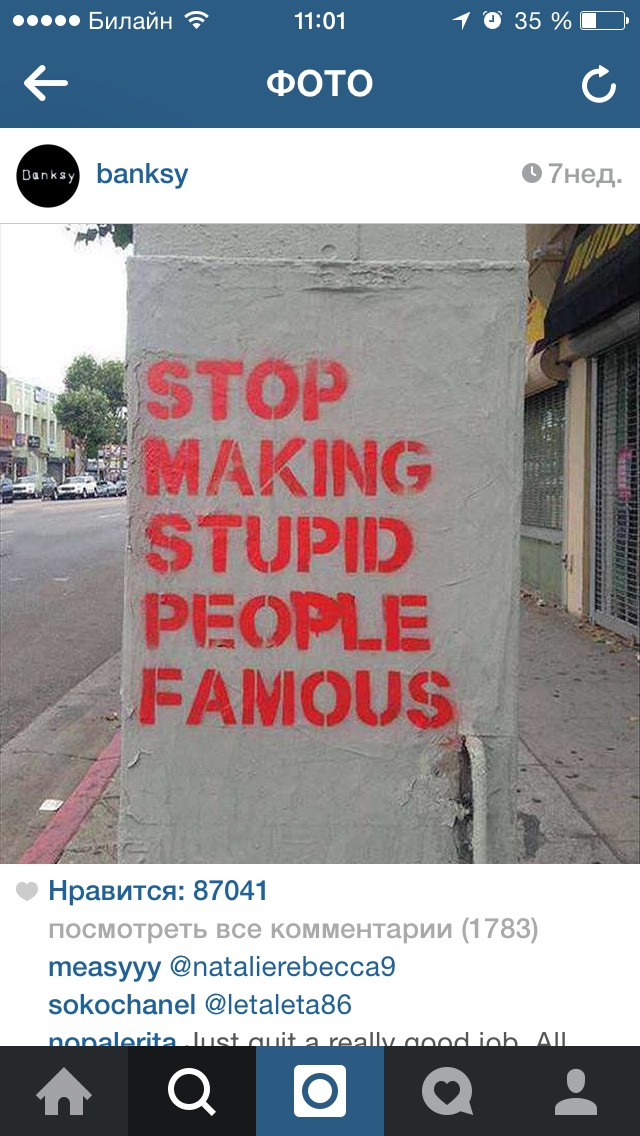Open the @natalierebecca9 mention
Image resolution: width=640 pixels, height=1136 pixels.
click(282, 967)
